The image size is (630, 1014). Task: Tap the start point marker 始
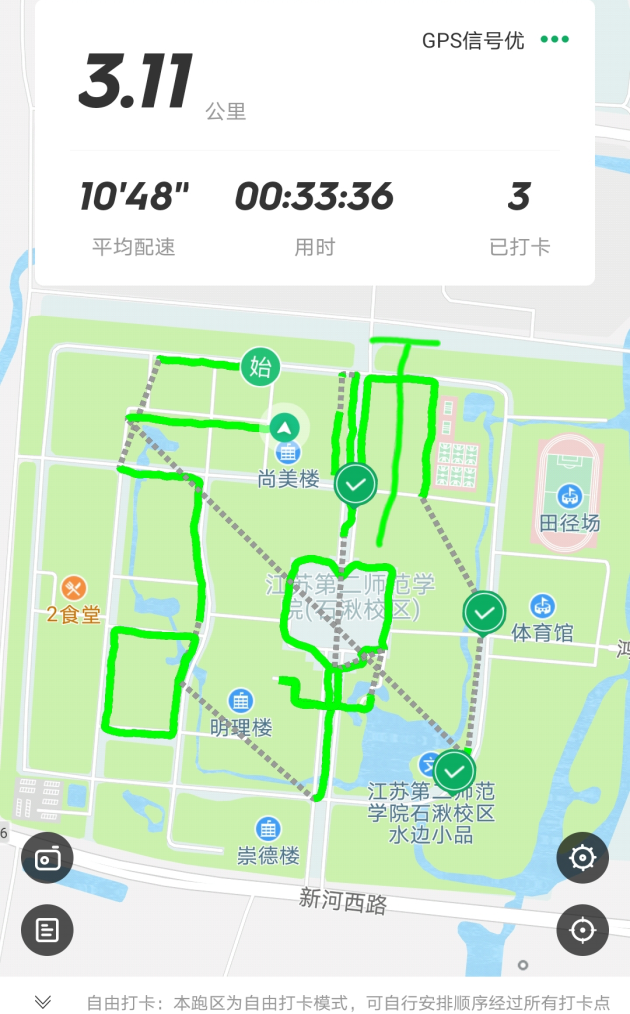[260, 366]
